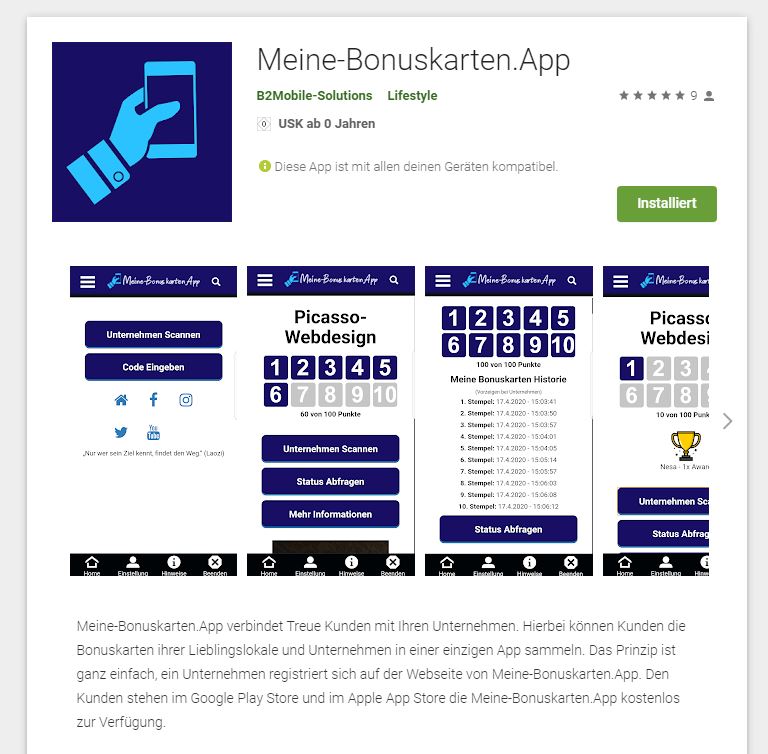Viewport: 768px width, 754px height.
Task: Open the screenshot with the trophy award
Action: [655, 421]
